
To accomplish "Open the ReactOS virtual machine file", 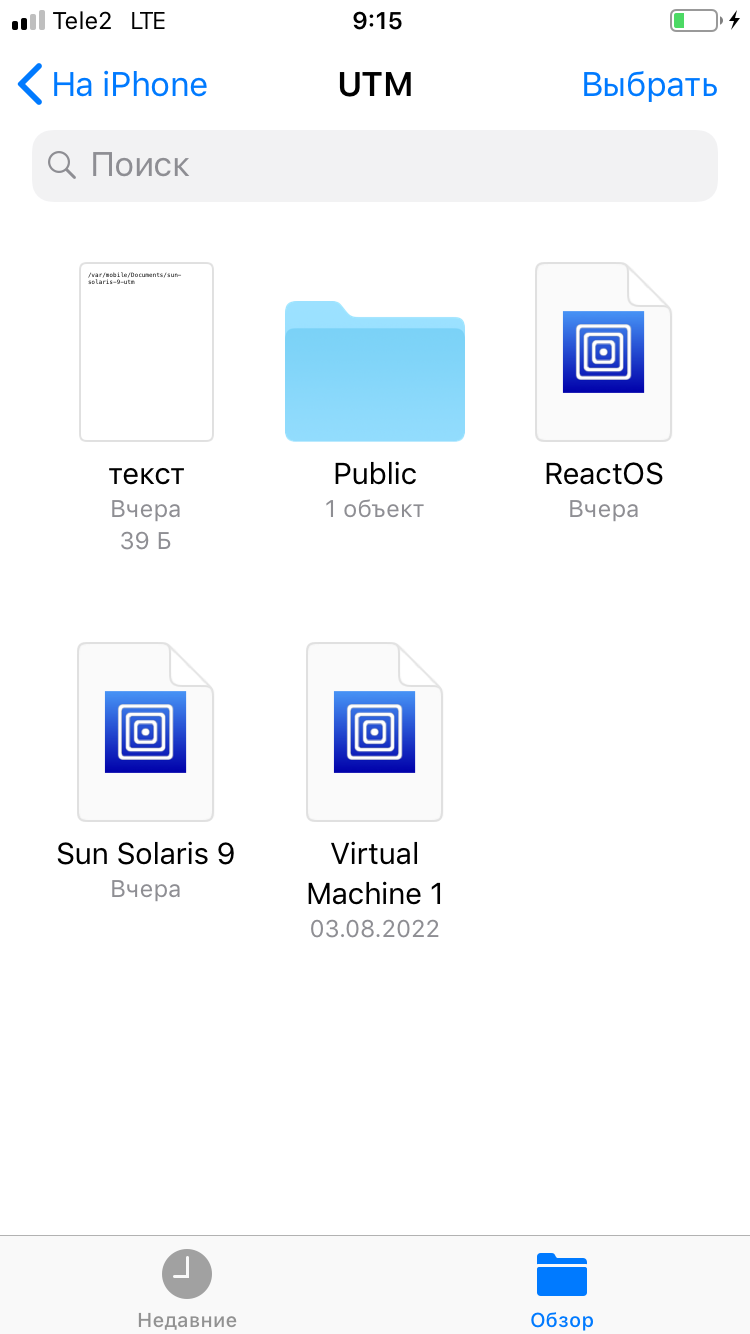I will pos(603,353).
